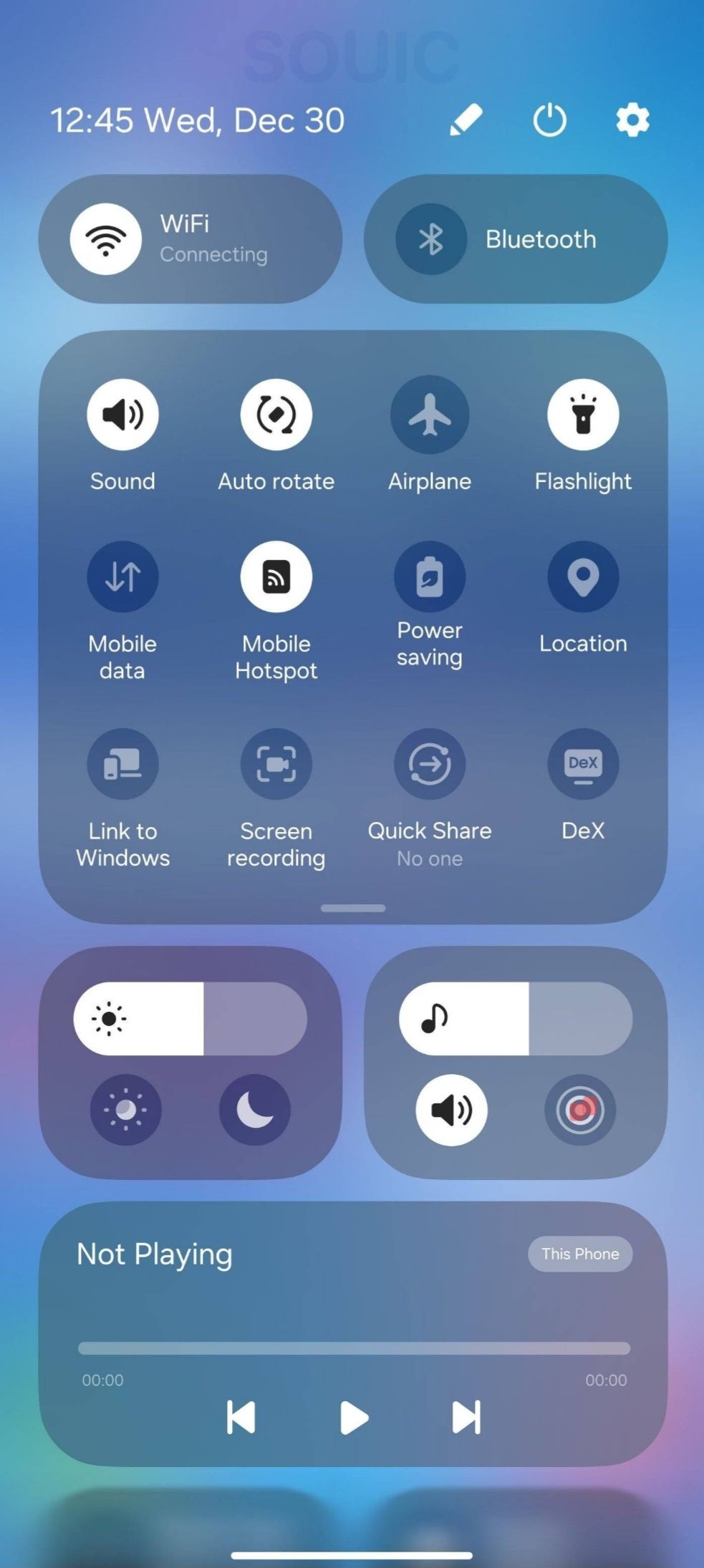Turn off the Flashlight
Image resolution: width=704 pixels, height=1568 pixels.
coord(583,415)
